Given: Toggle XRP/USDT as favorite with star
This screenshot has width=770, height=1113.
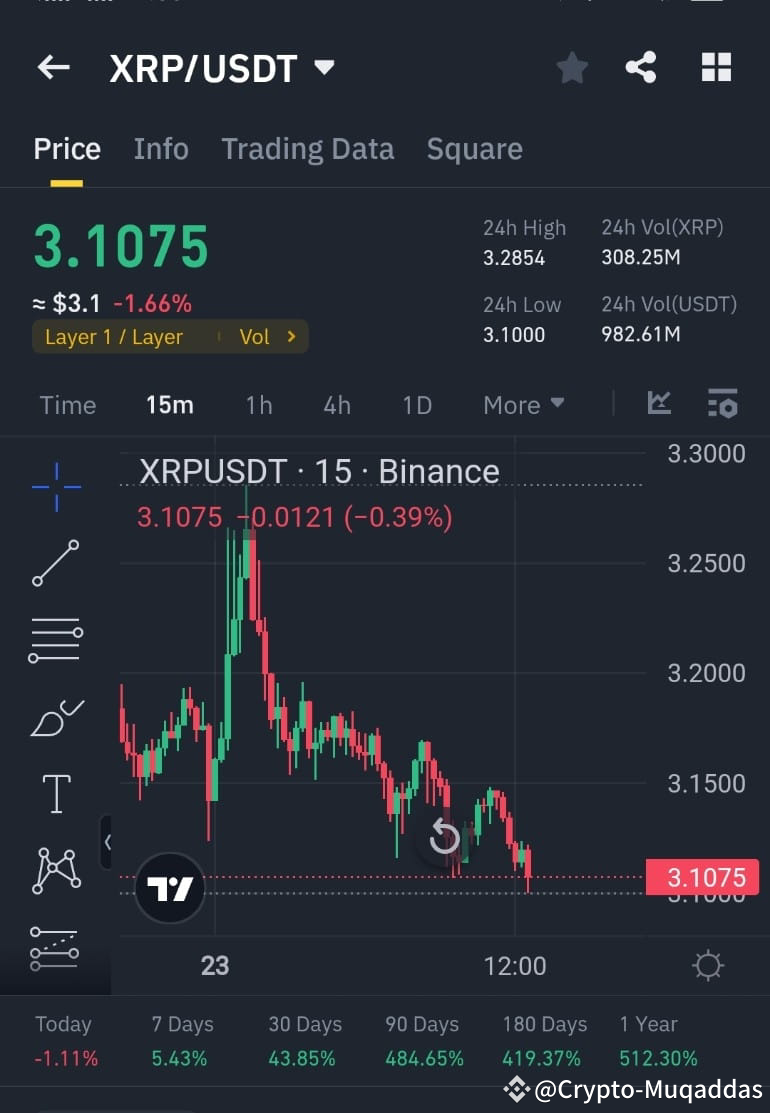Looking at the screenshot, I should [572, 67].
